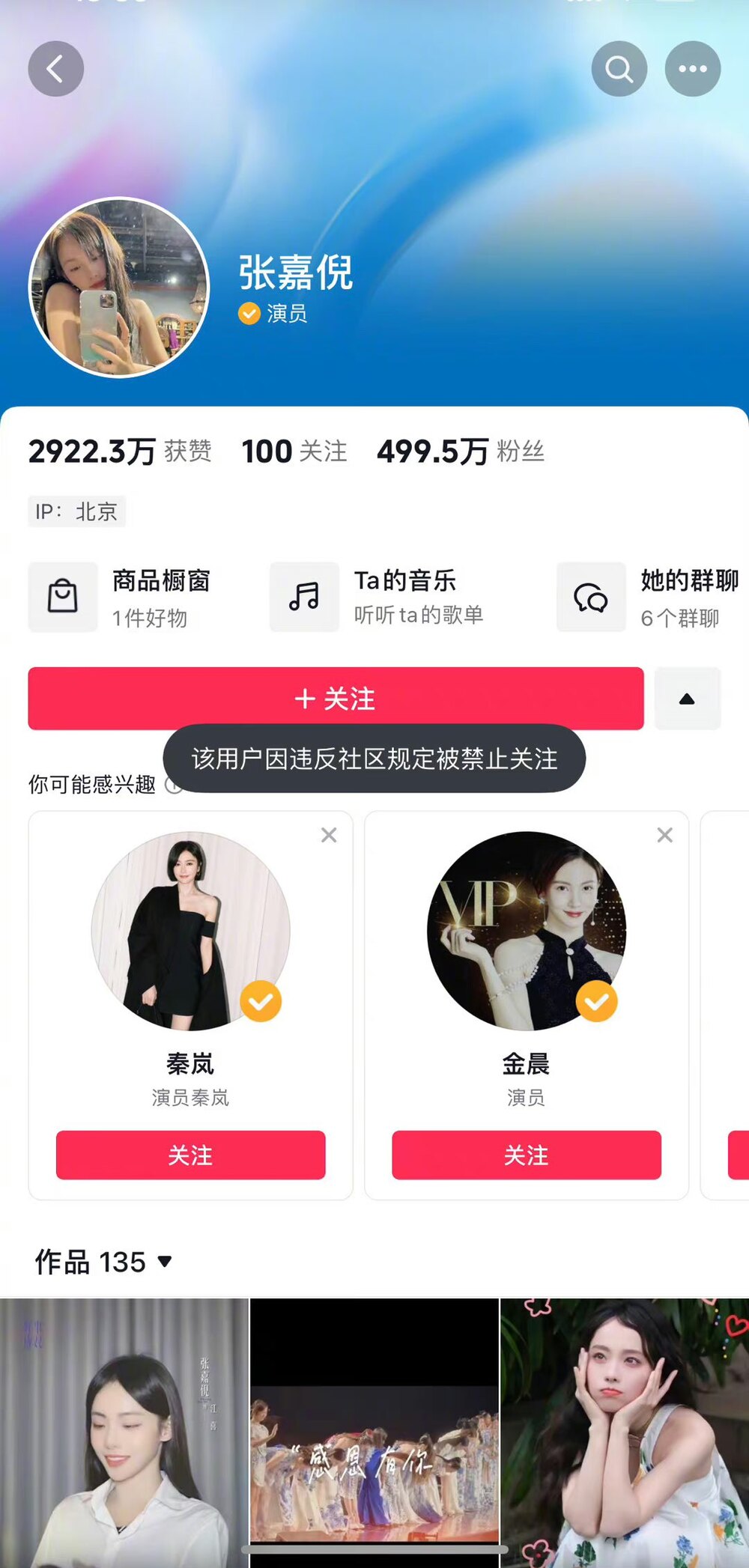Dismiss the 金晨 recommendation card
The width and height of the screenshot is (749, 1568).
664,834
